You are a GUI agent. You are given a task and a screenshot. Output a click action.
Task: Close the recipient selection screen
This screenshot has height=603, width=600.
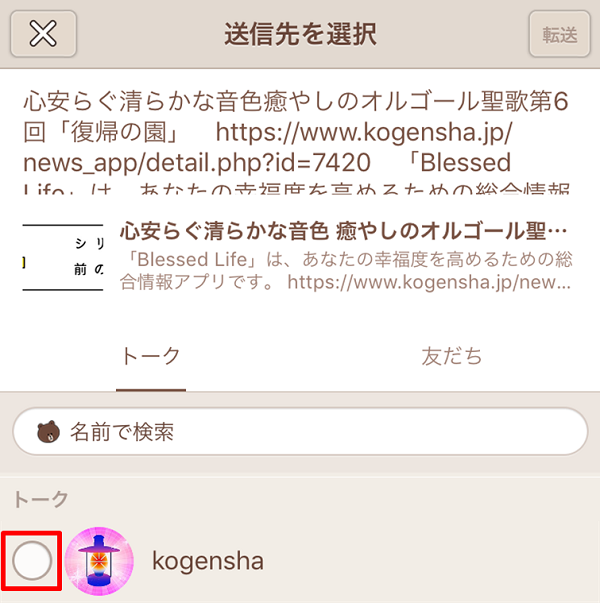43,34
